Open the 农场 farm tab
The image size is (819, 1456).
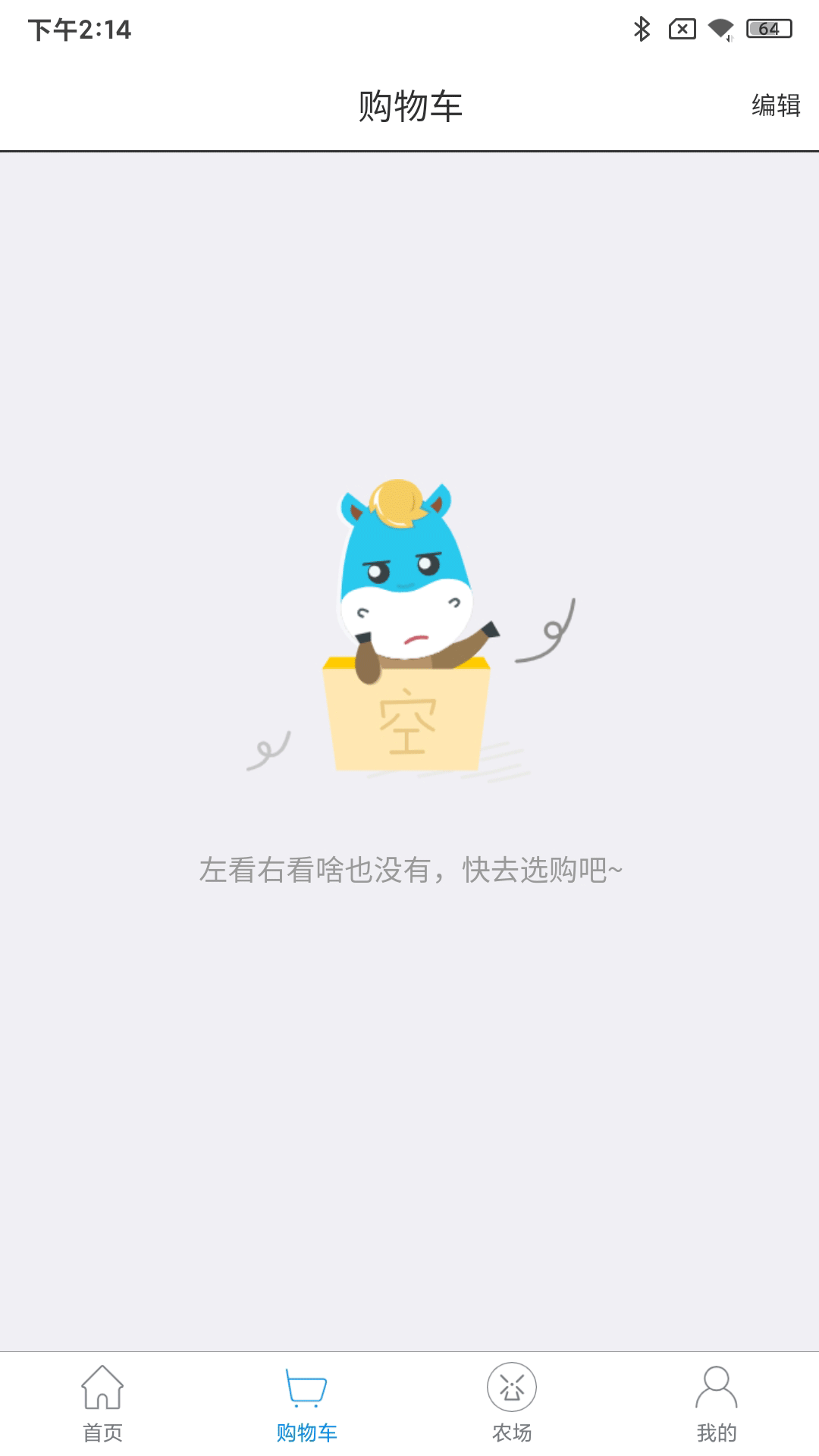512,1403
